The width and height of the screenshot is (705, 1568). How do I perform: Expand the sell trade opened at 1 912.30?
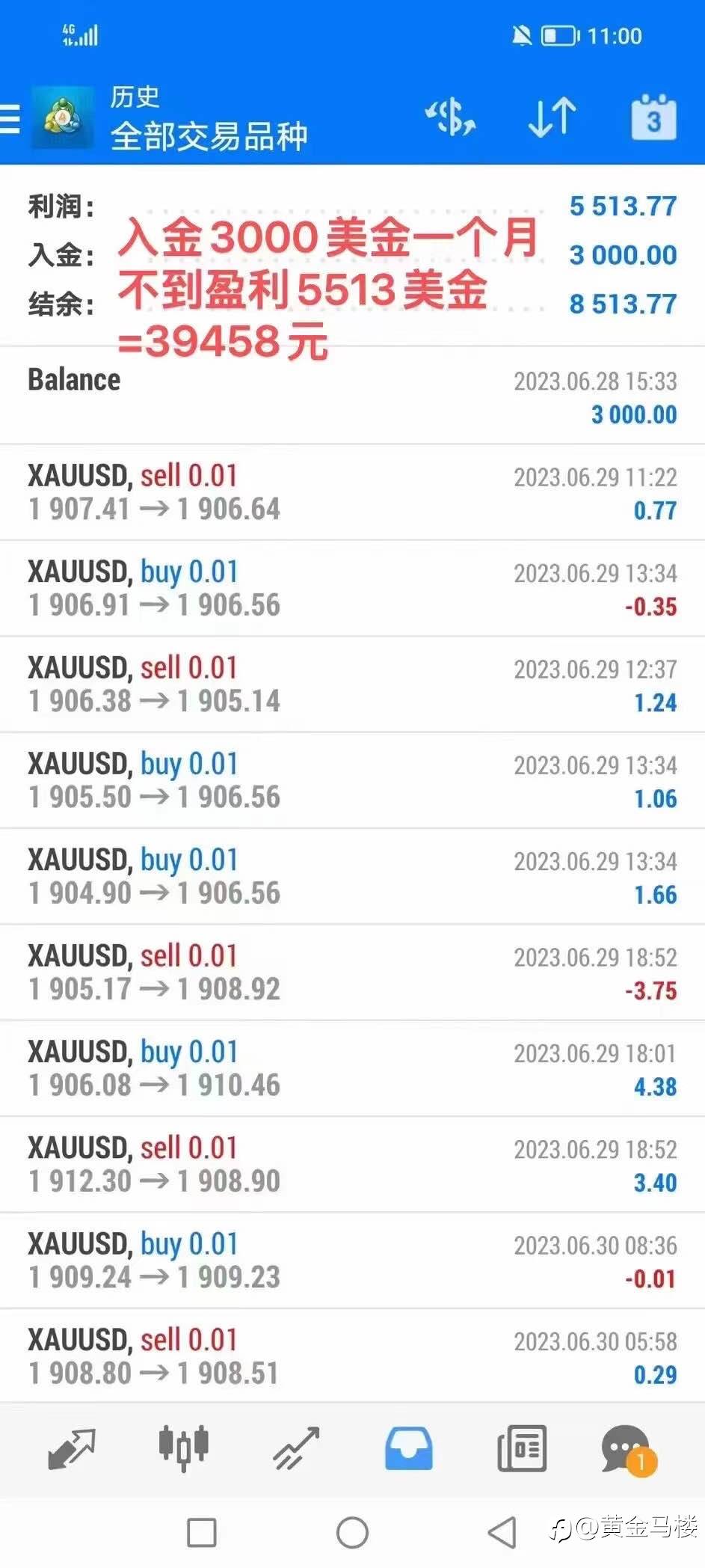(352, 1165)
